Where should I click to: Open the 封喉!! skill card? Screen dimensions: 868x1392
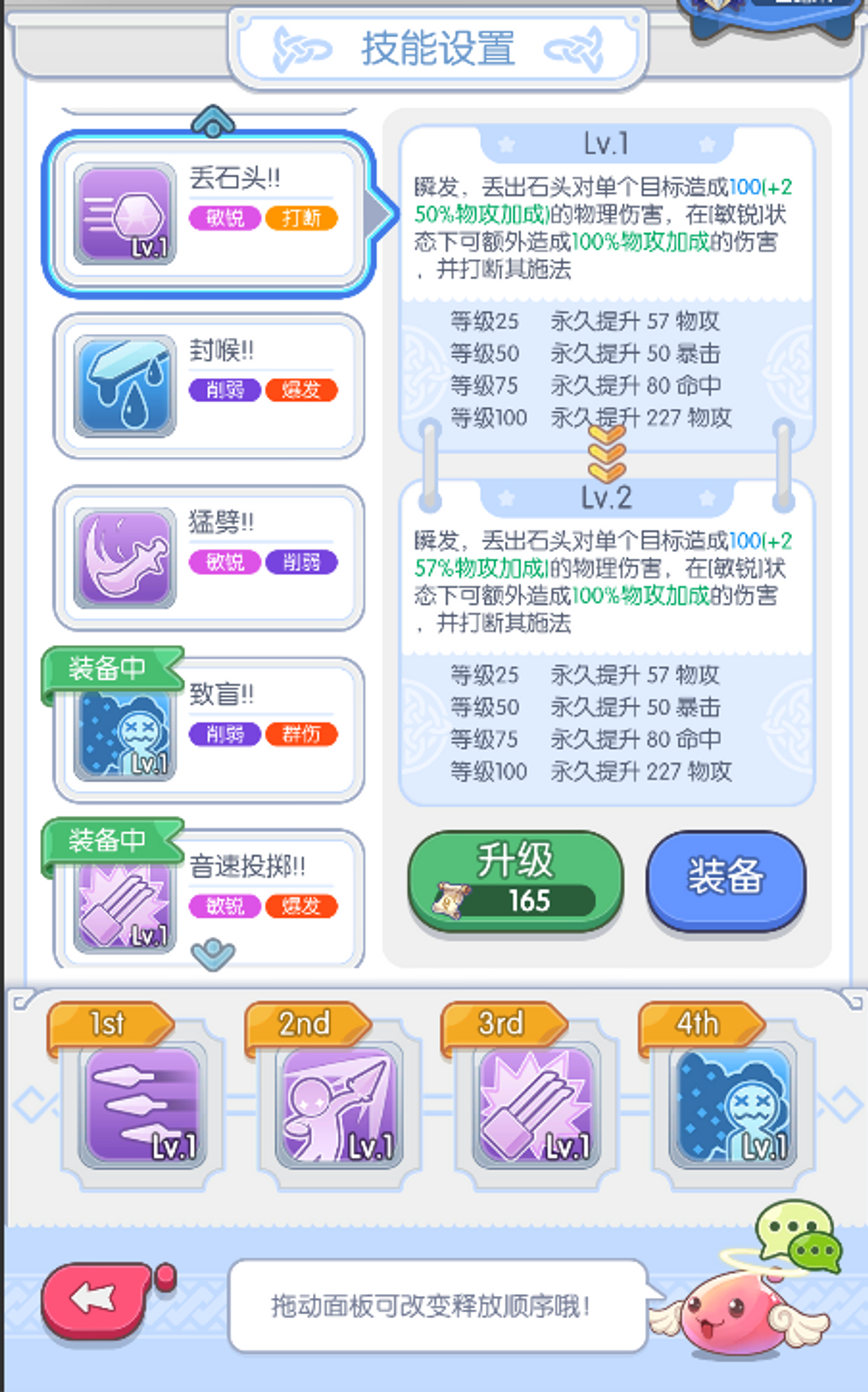(x=209, y=386)
